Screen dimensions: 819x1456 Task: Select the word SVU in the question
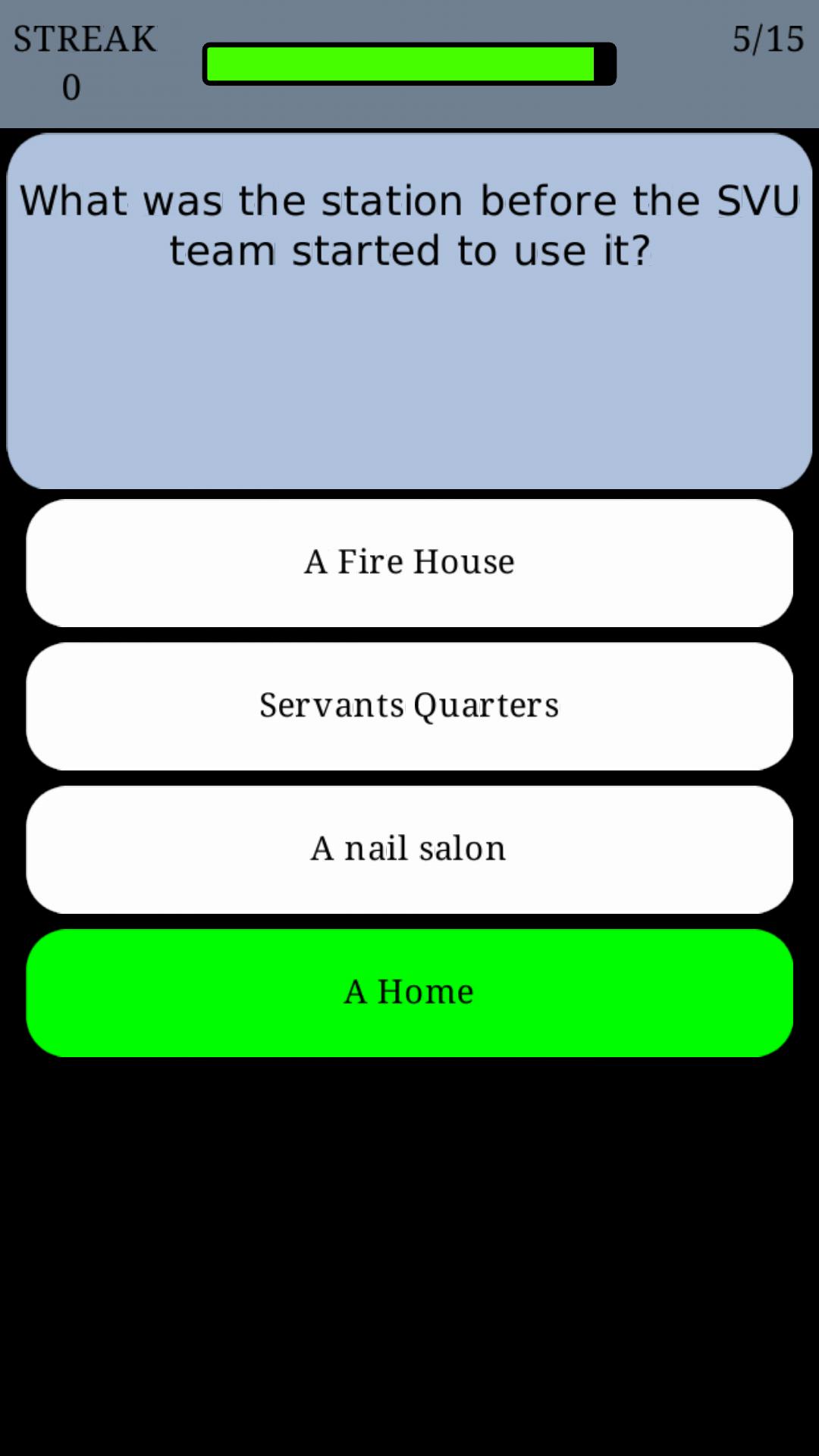point(758,199)
